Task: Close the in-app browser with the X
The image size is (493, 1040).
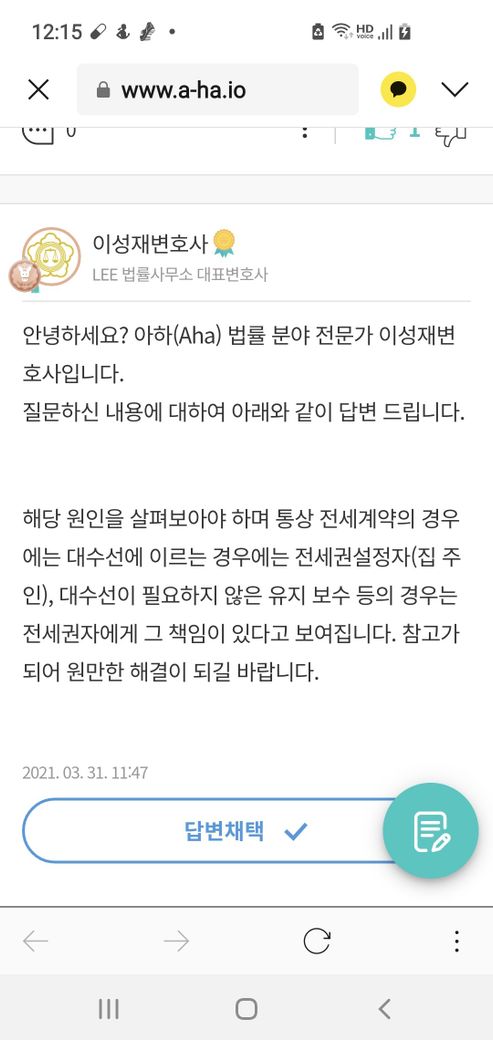Action: click(x=38, y=90)
